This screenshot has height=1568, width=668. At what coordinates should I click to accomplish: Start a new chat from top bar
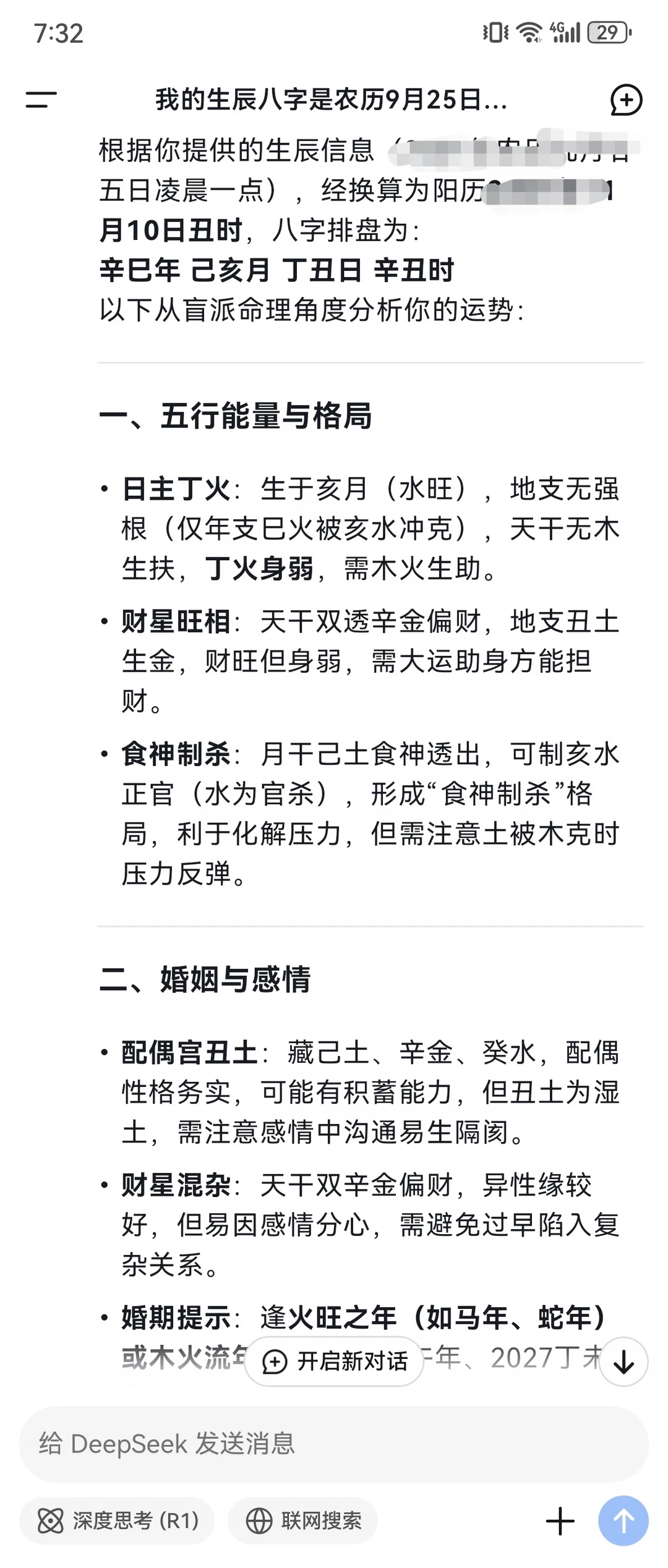(626, 100)
